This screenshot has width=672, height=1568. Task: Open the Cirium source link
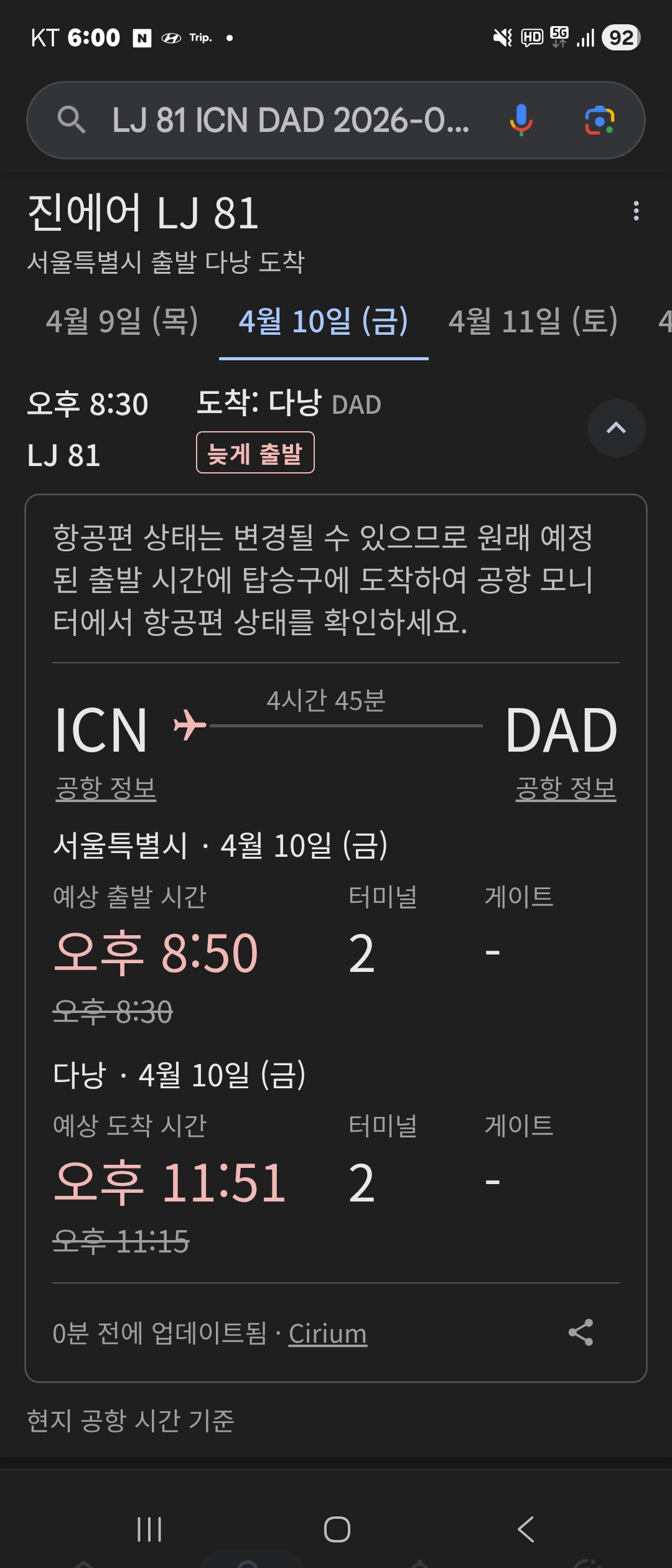[x=327, y=1333]
